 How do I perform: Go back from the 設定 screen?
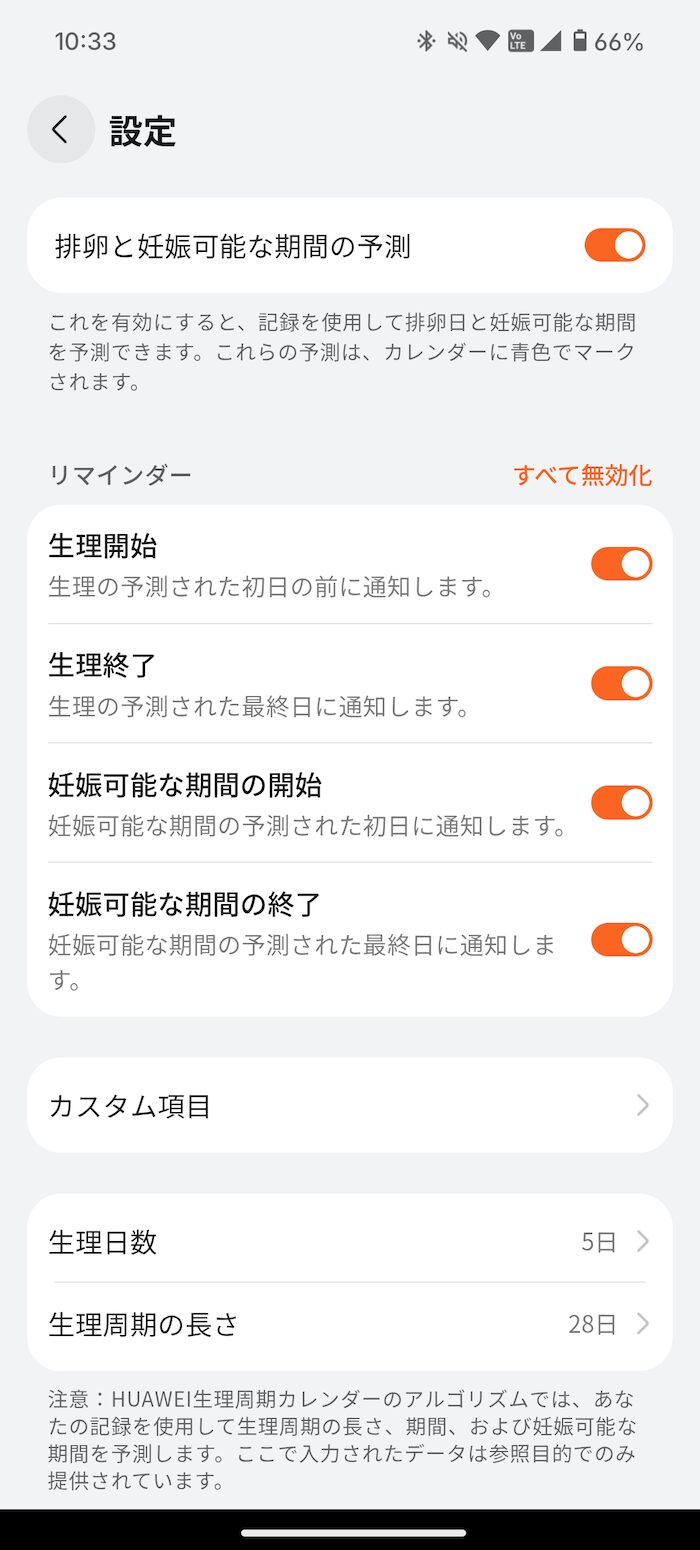coord(61,129)
